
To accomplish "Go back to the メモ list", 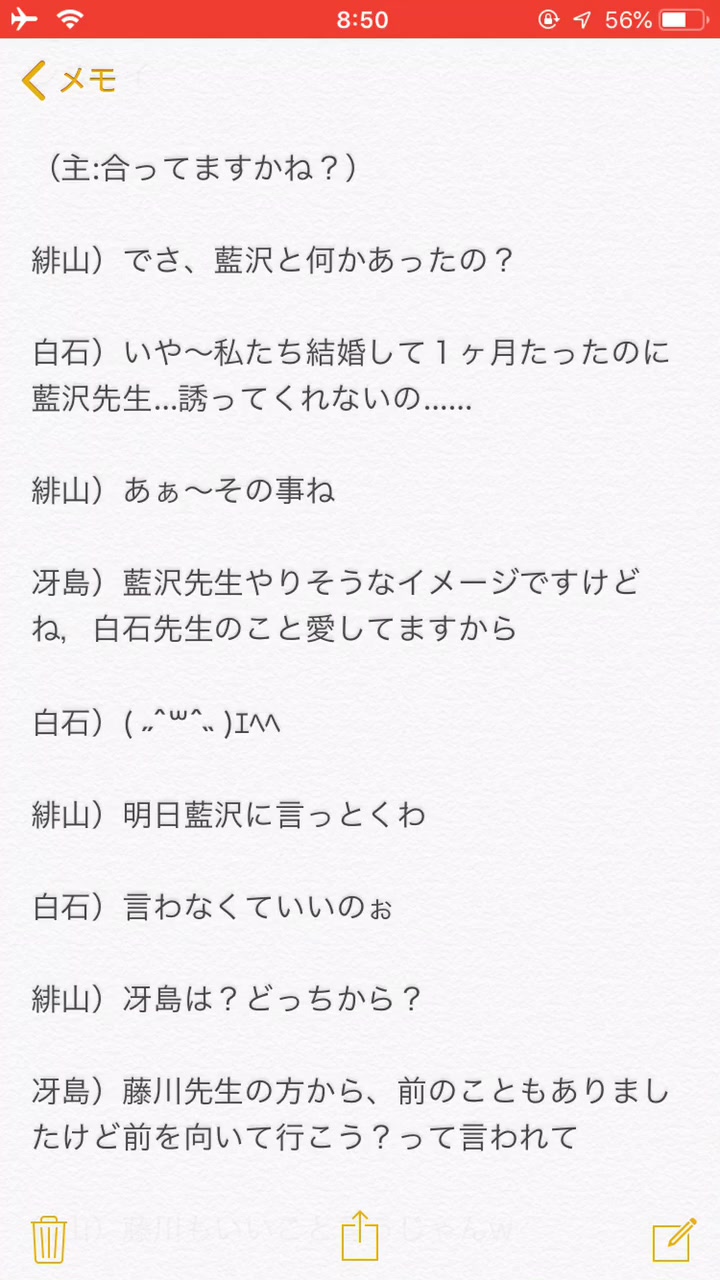I will click(68, 80).
